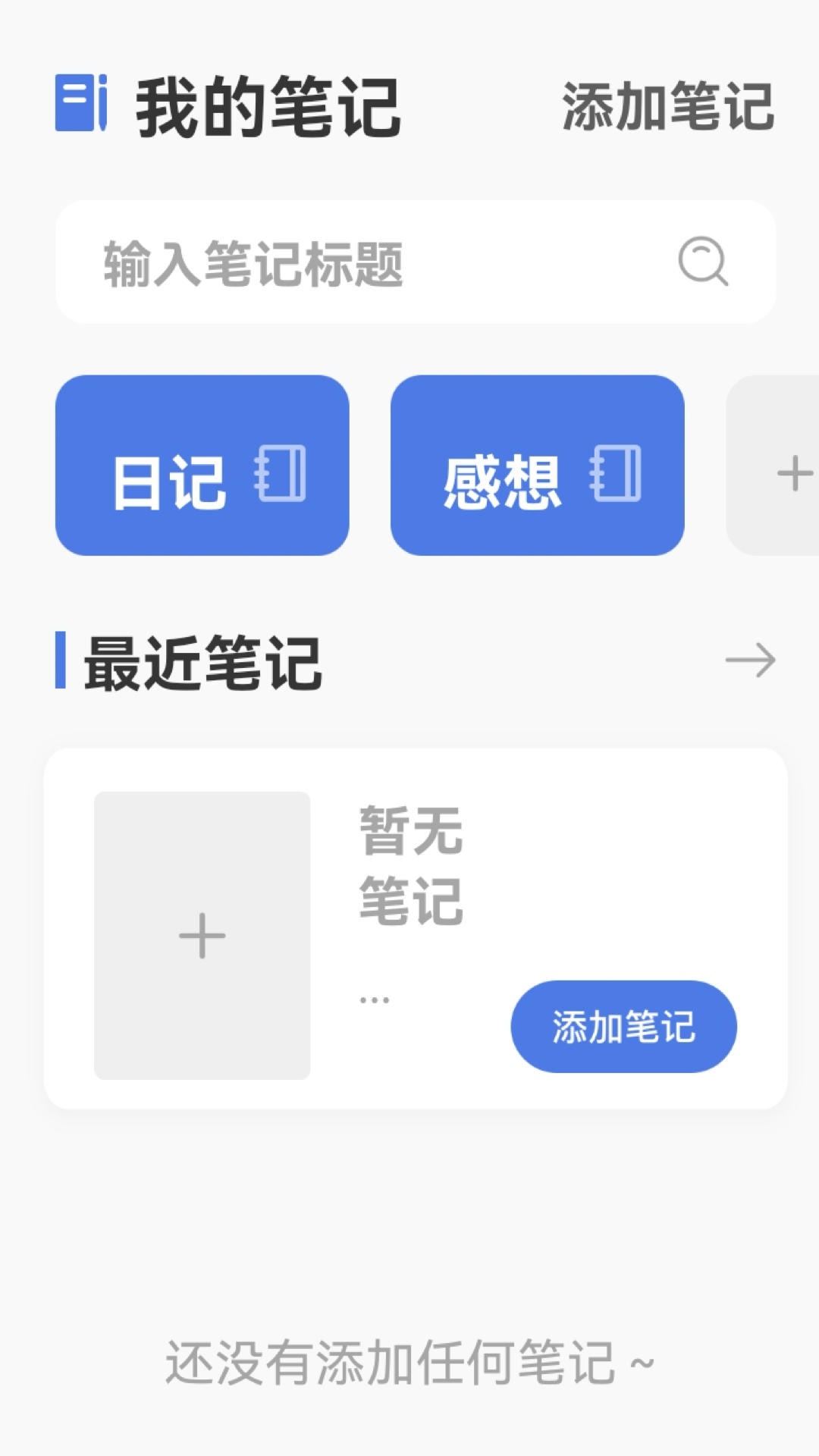Open the 感想 notebook category
The width and height of the screenshot is (819, 1456).
point(537,466)
